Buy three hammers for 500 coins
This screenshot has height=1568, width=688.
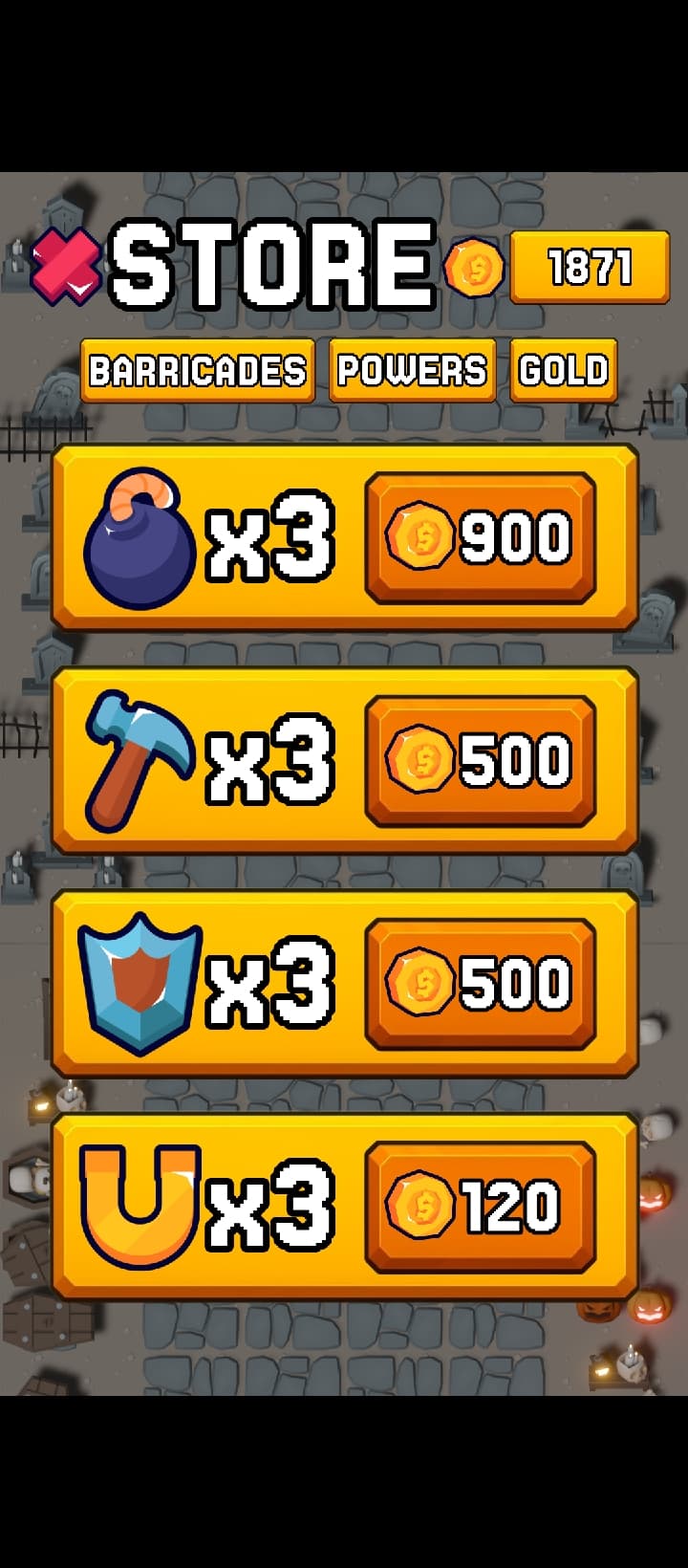pyautogui.click(x=481, y=761)
